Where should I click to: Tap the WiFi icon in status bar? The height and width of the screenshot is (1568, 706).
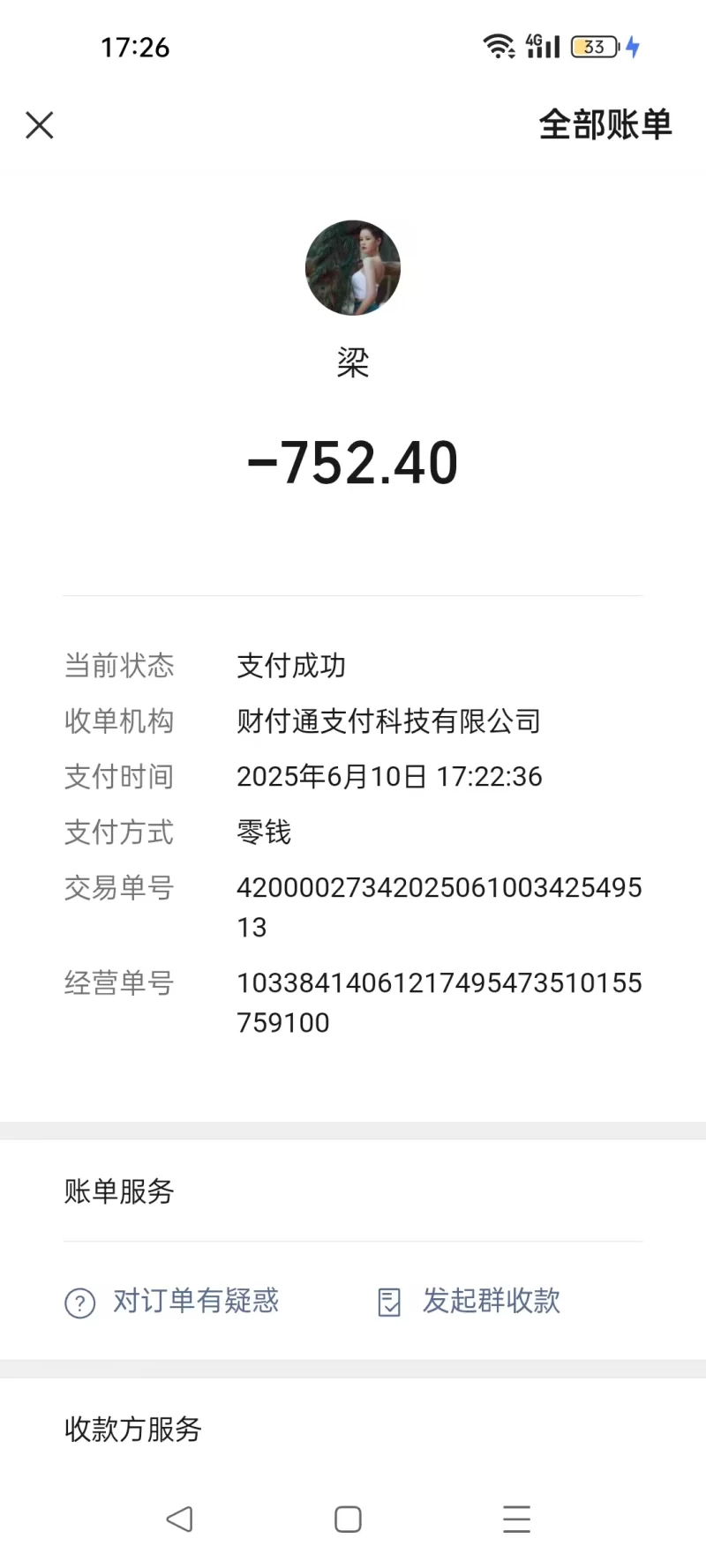point(499,47)
